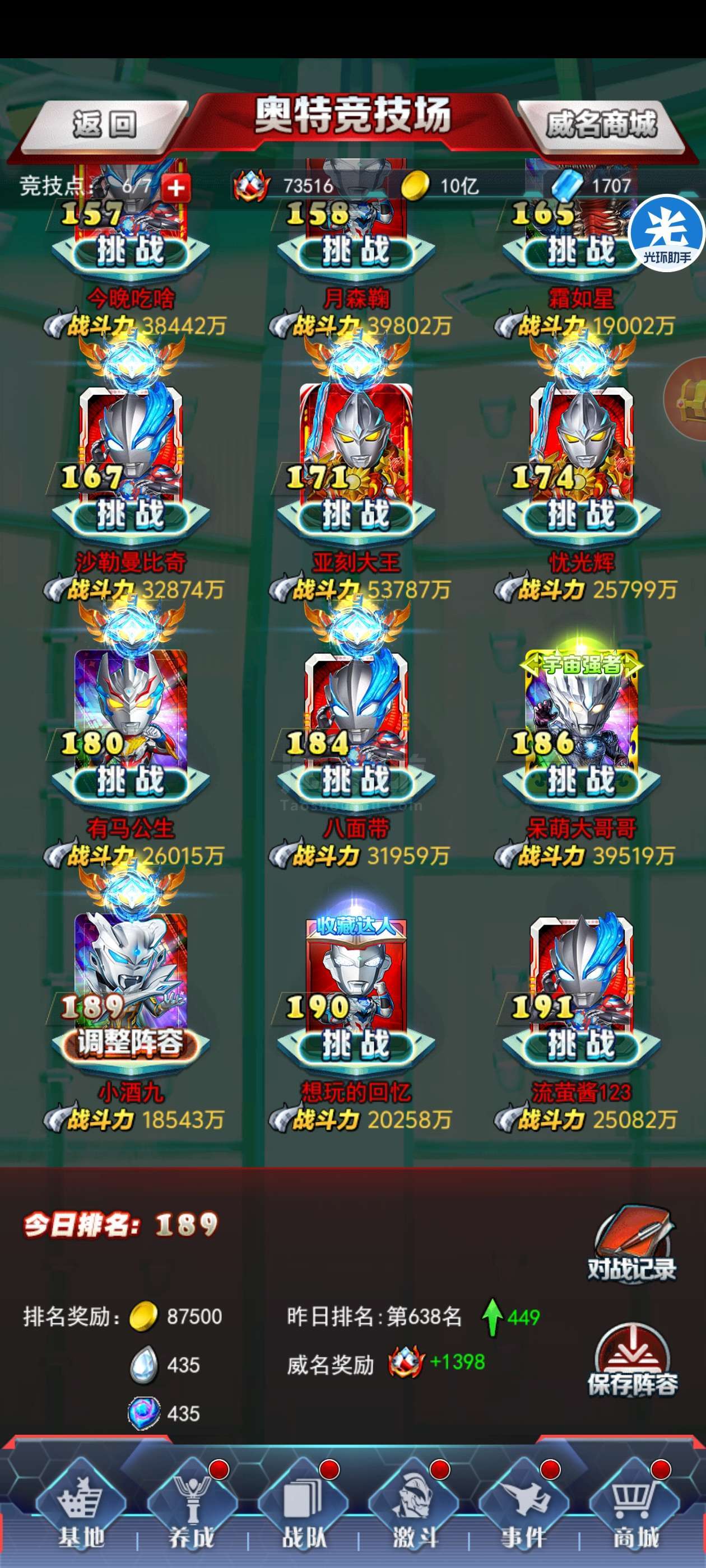706x1568 pixels.
Task: Open the 商城 tab
Action: 635,1509
